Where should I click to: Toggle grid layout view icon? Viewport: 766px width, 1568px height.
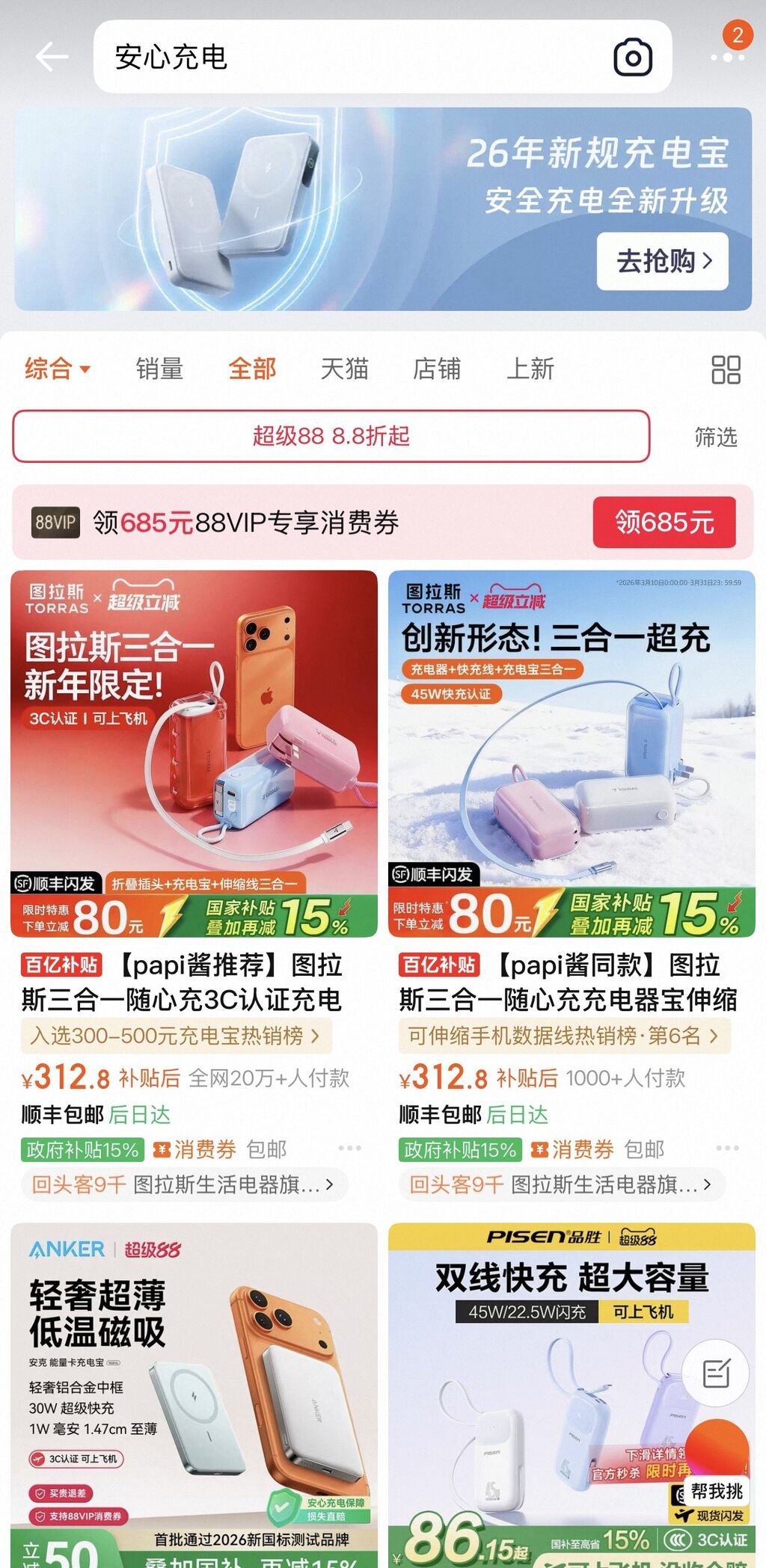tap(726, 369)
